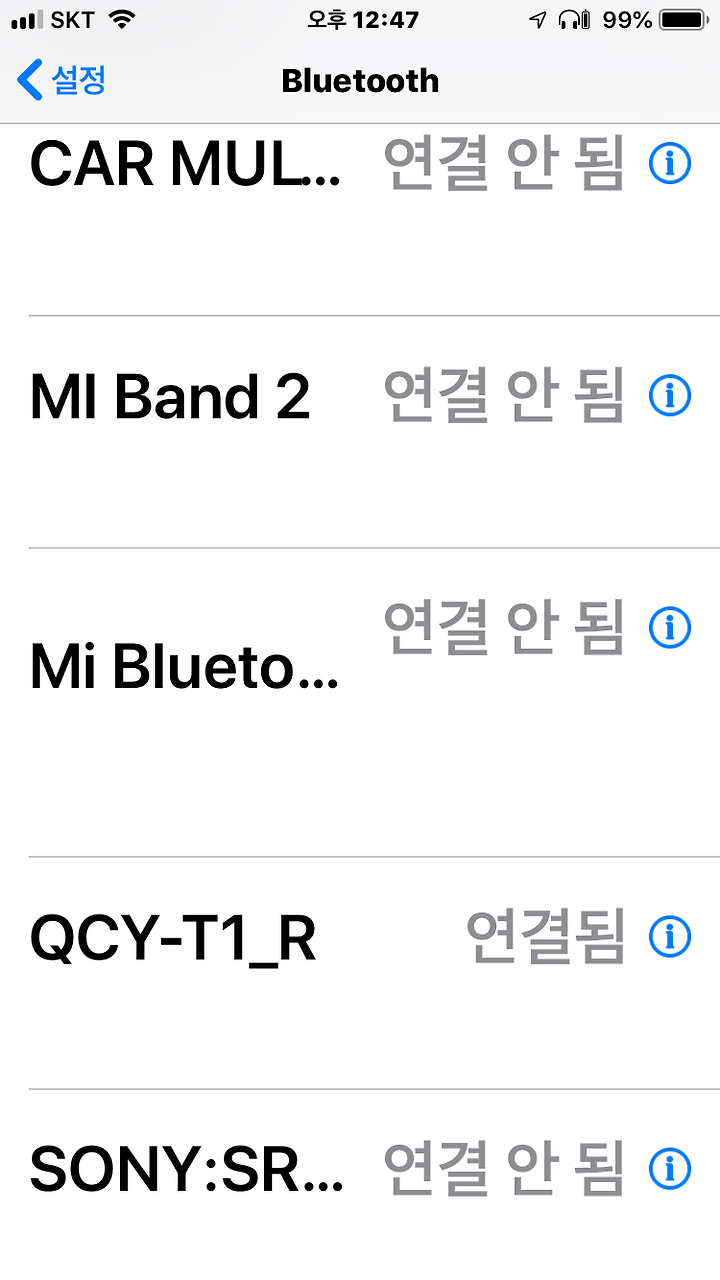720x1280 pixels.
Task: Open info for CAR MUL... device
Action: [670, 163]
